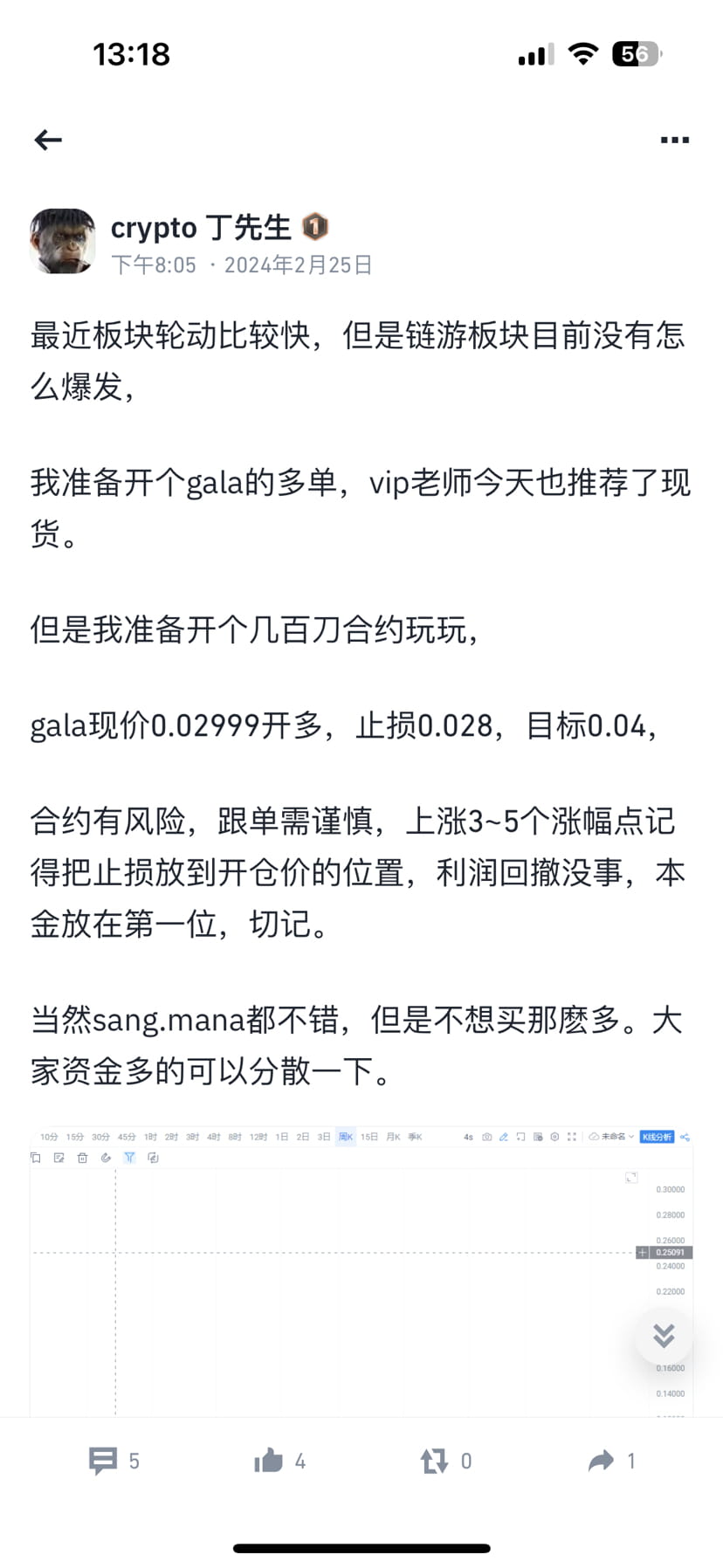The image size is (723, 1568).
Task: Toggle the filter funnel tool on the chart
Action: [x=129, y=1158]
